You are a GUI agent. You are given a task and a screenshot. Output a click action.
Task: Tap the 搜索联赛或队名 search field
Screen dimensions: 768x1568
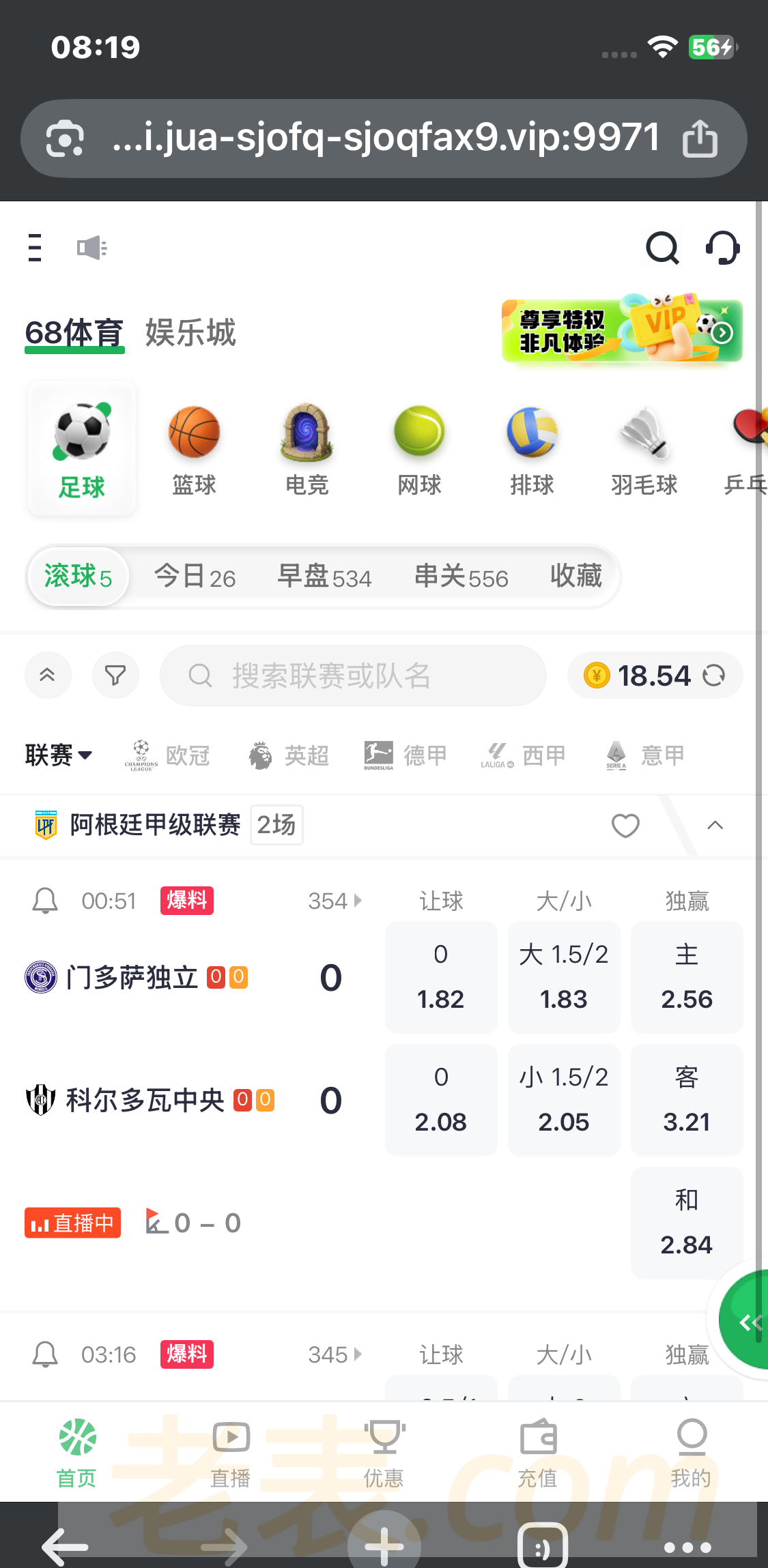[x=353, y=676]
